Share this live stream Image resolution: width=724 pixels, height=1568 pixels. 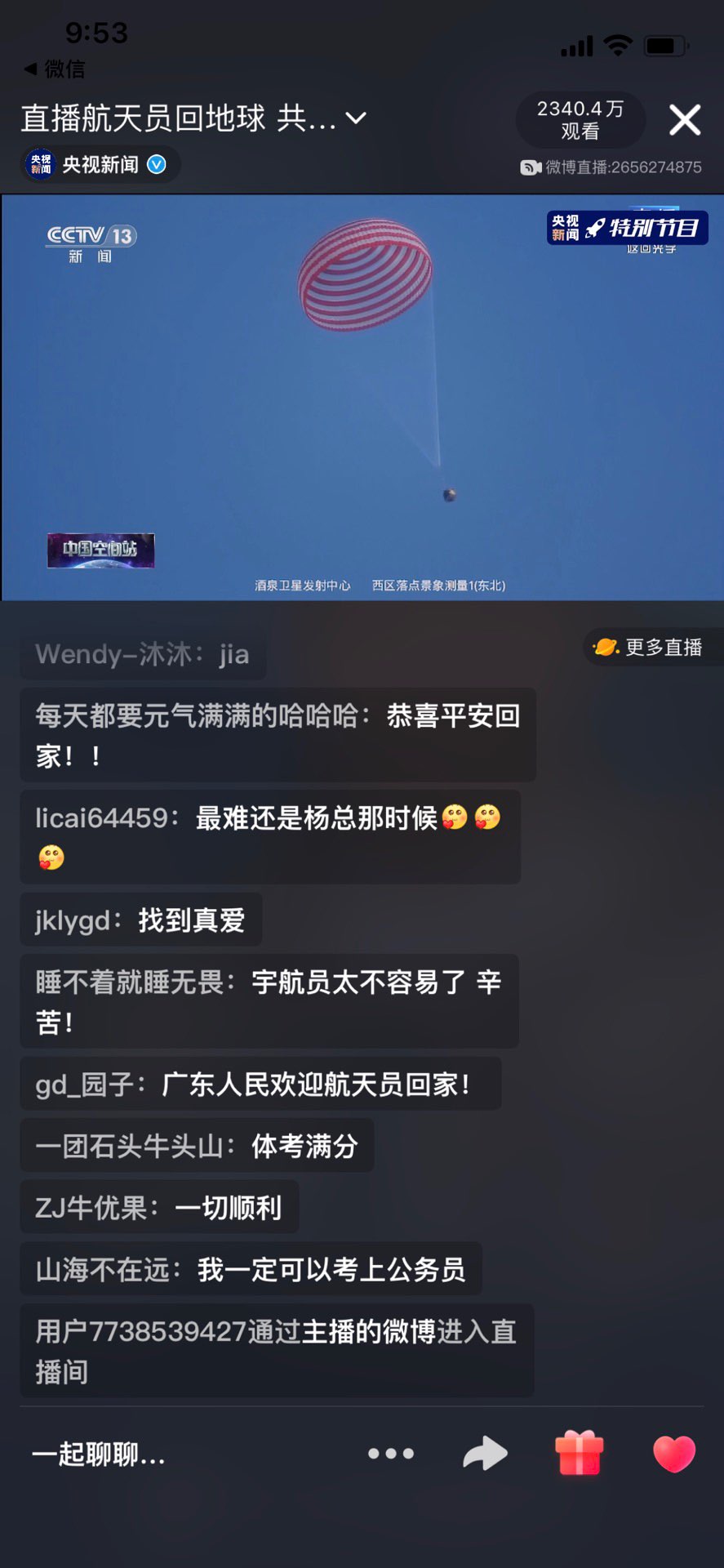click(x=485, y=1454)
